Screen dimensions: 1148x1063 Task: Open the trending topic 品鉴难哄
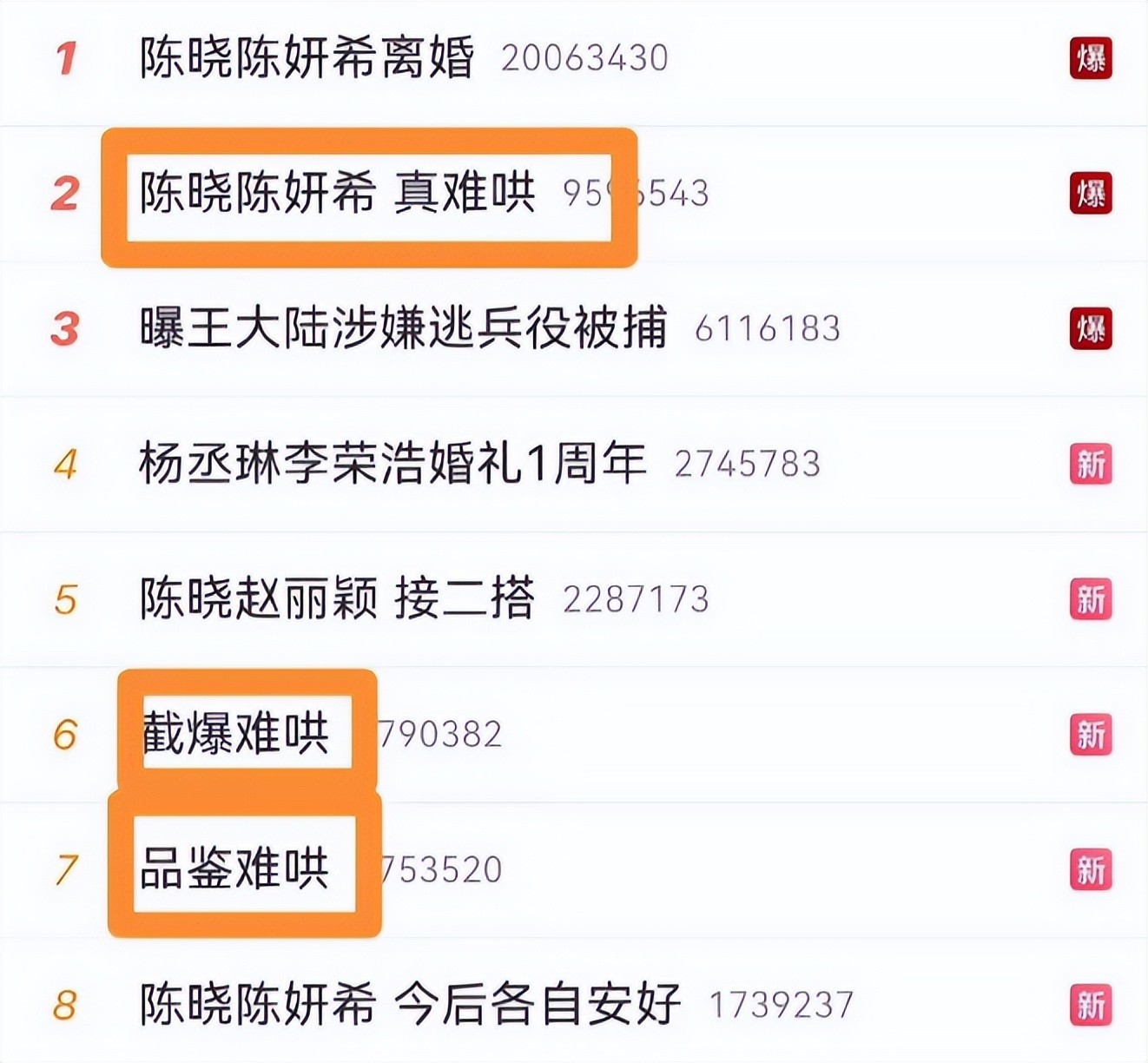pos(234,868)
